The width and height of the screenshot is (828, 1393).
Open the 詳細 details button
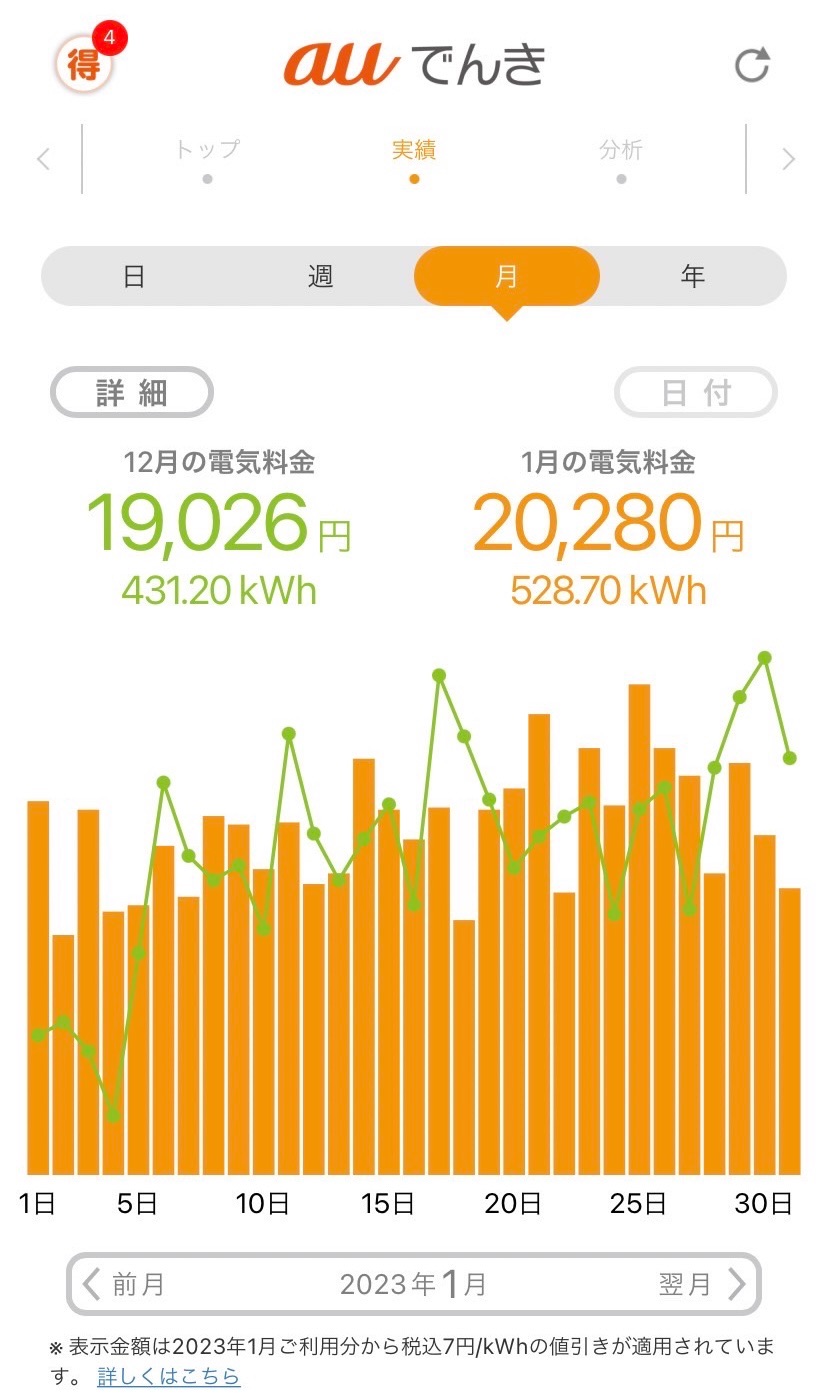[132, 392]
